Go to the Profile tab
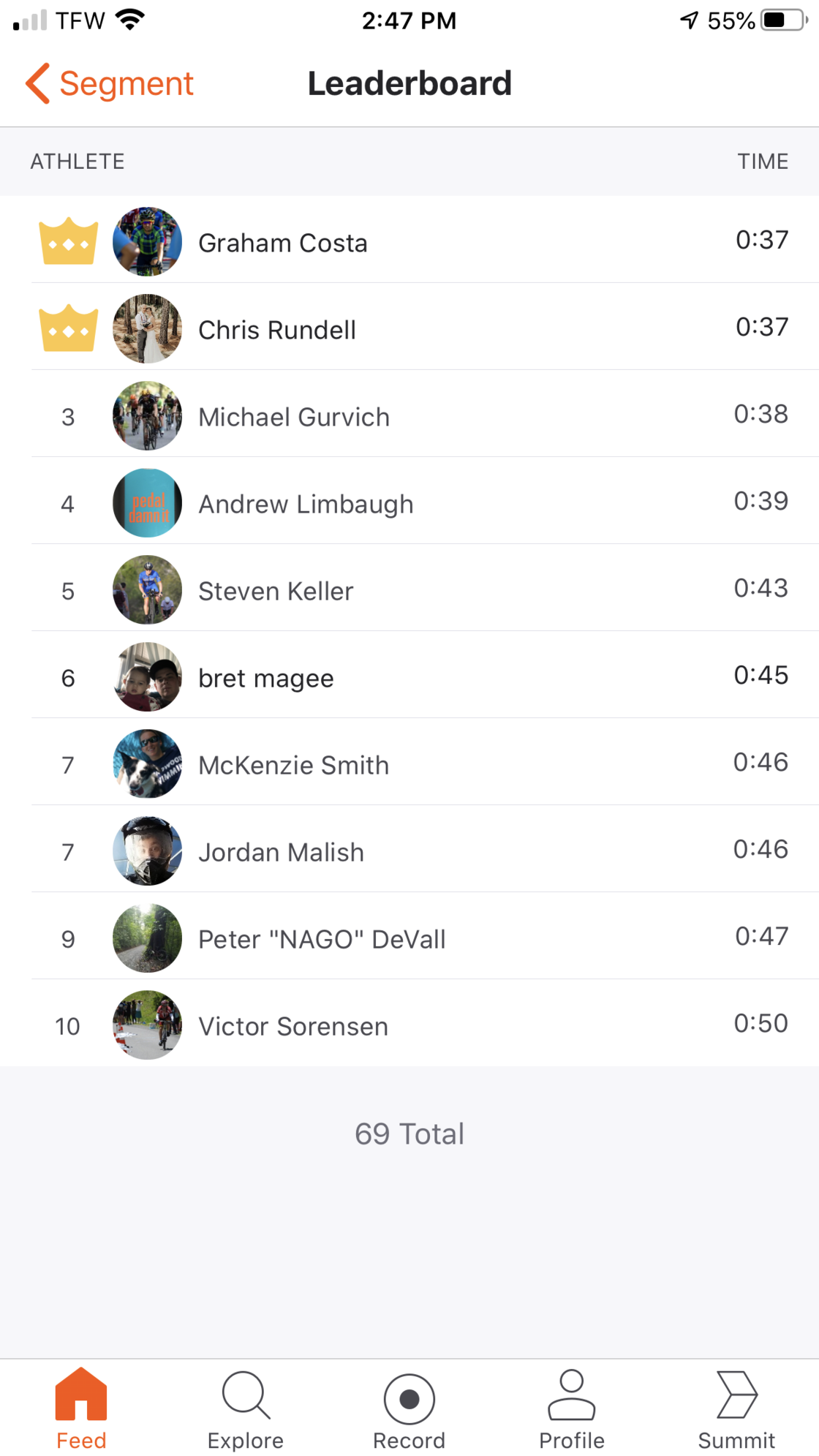Image resolution: width=819 pixels, height=1456 pixels. [x=572, y=1409]
